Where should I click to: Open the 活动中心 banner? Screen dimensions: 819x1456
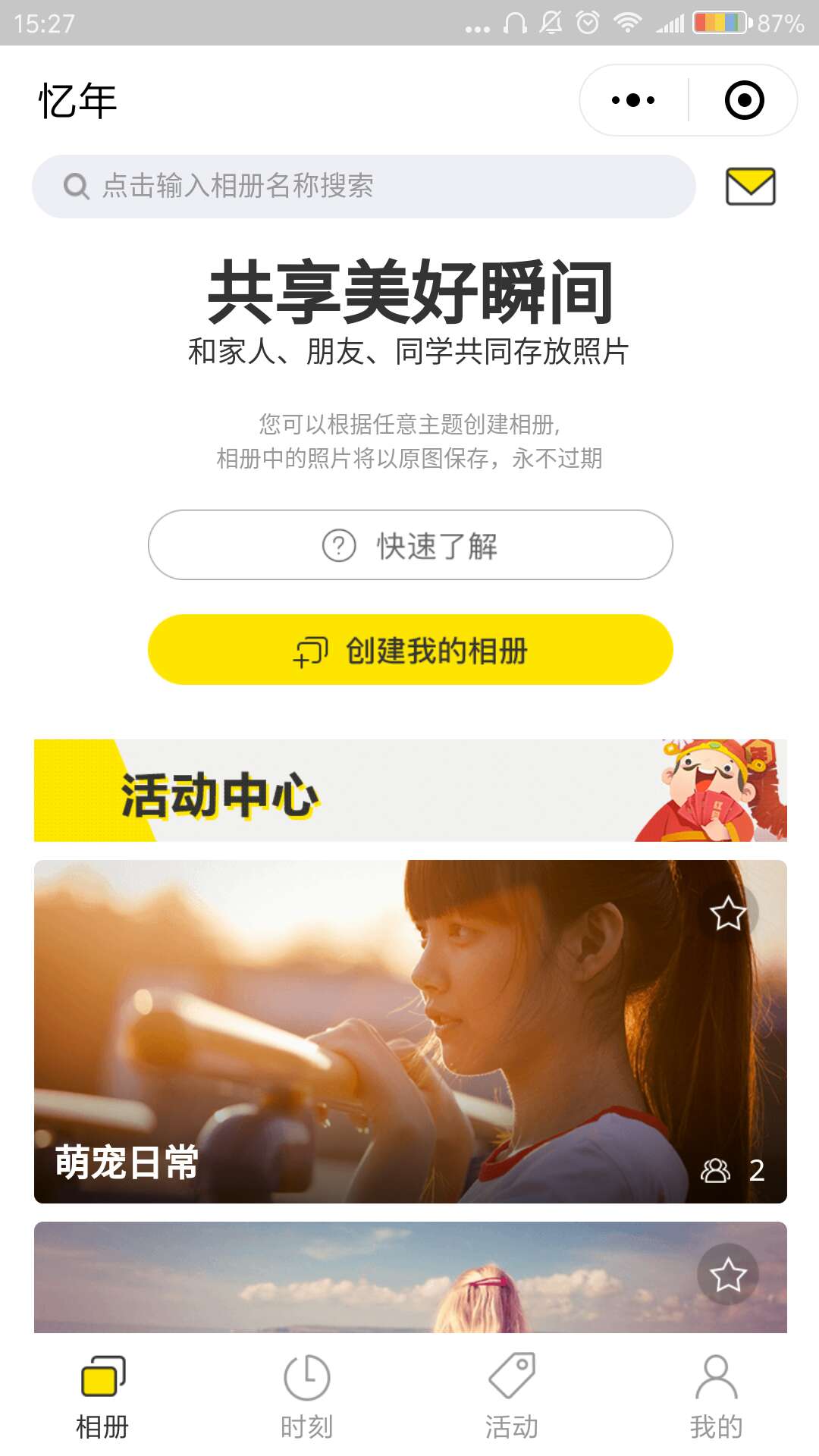(410, 790)
